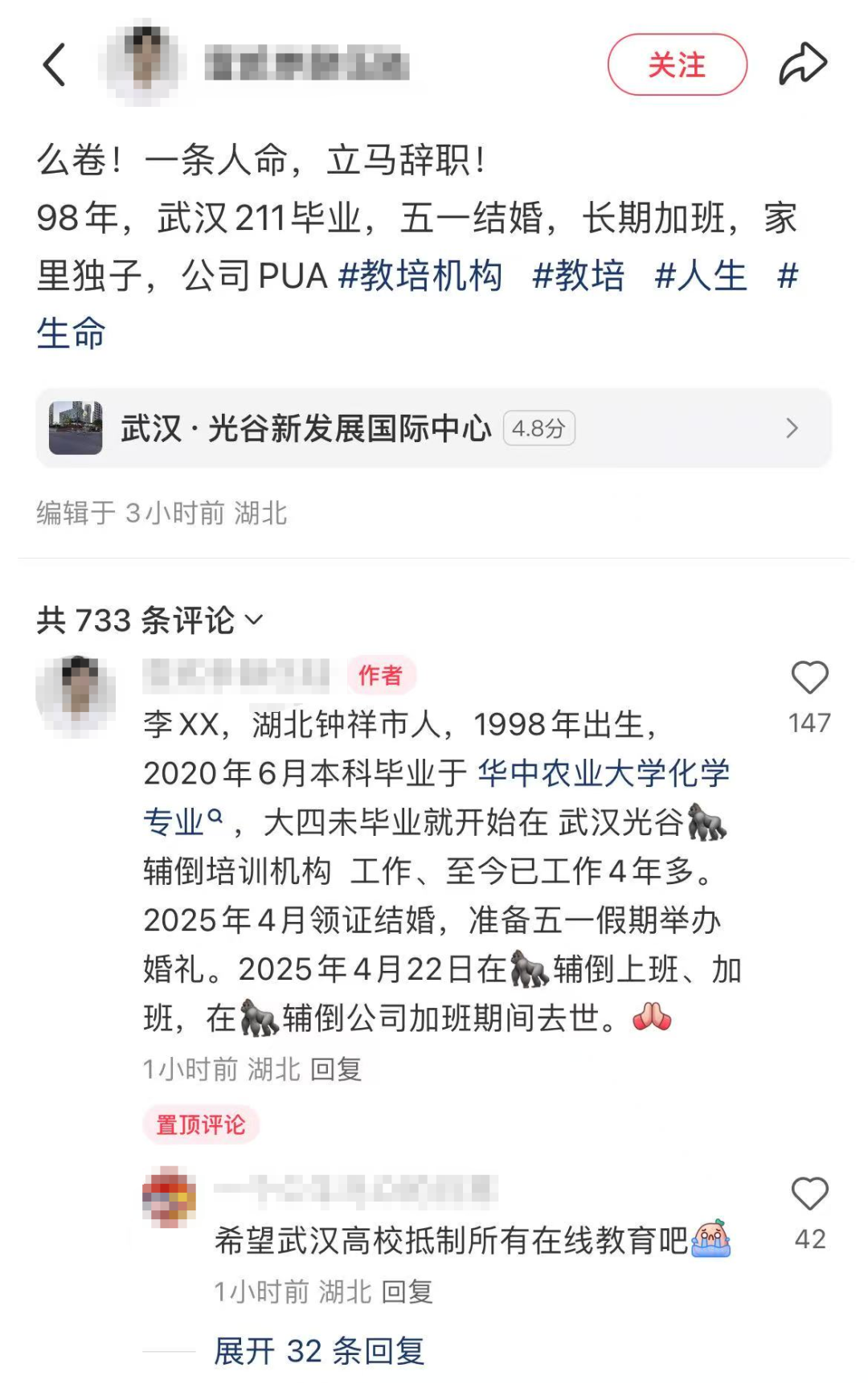
Task: Tap the 关注 follow button
Action: 677,64
